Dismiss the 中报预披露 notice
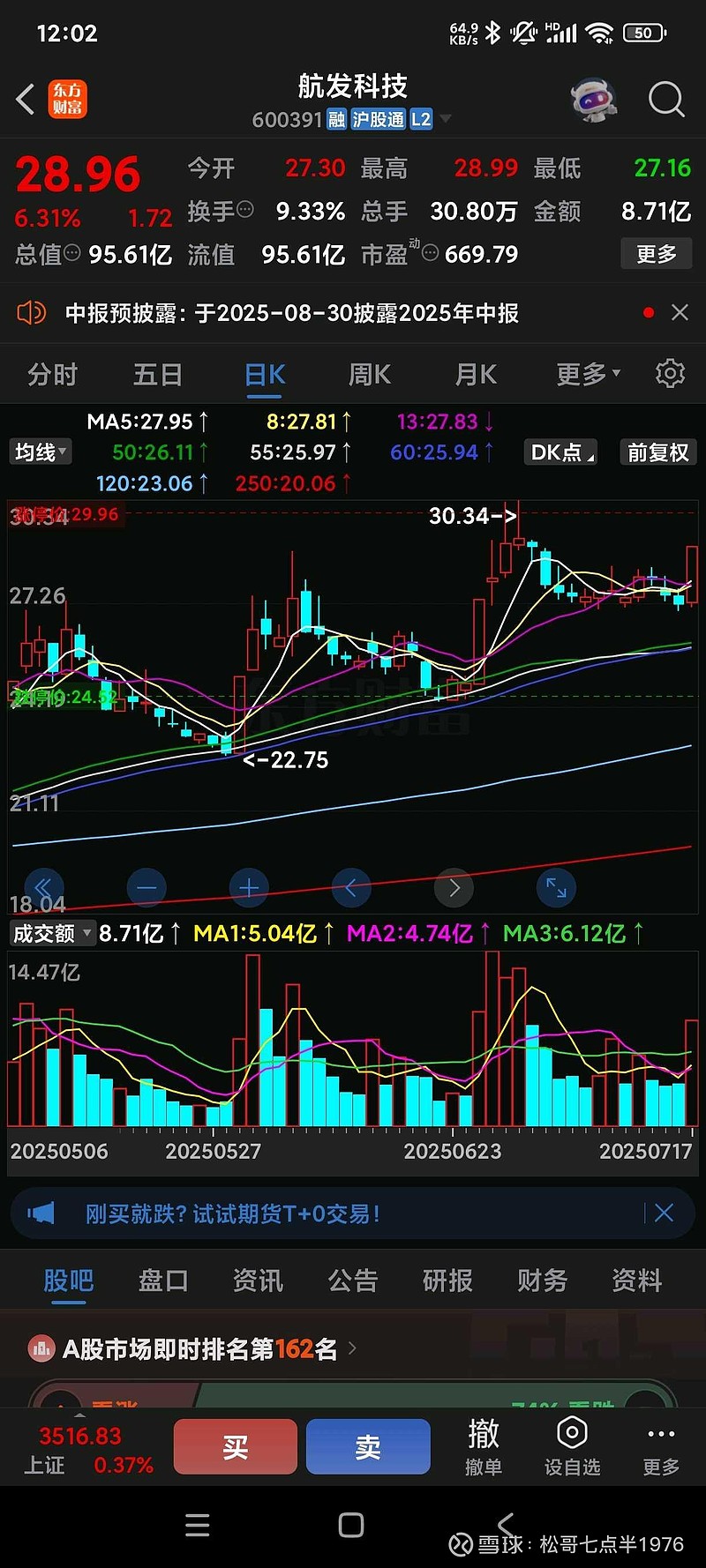This screenshot has width=706, height=1568. [680, 312]
